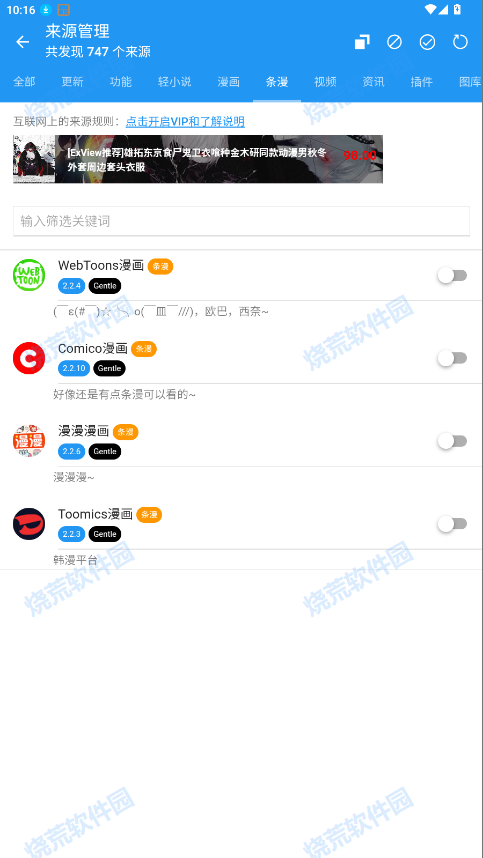483x858 pixels.
Task: Enable the WebToons漫画 source
Action: (452, 276)
